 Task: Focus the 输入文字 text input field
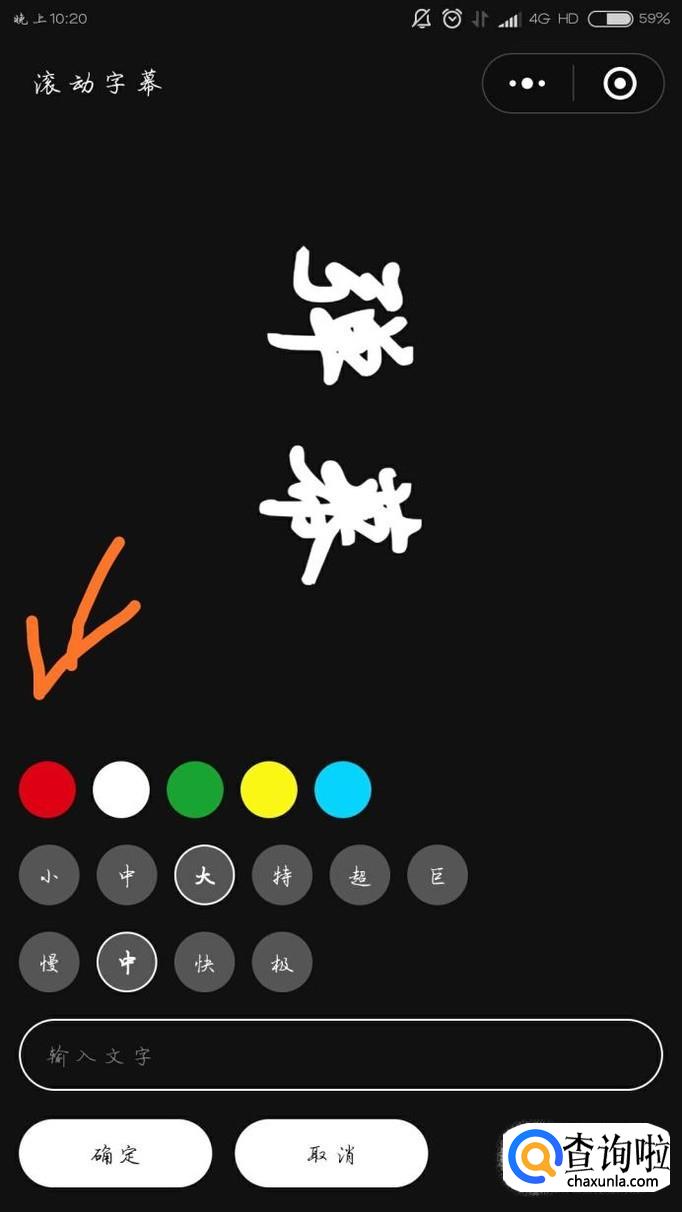(341, 1055)
